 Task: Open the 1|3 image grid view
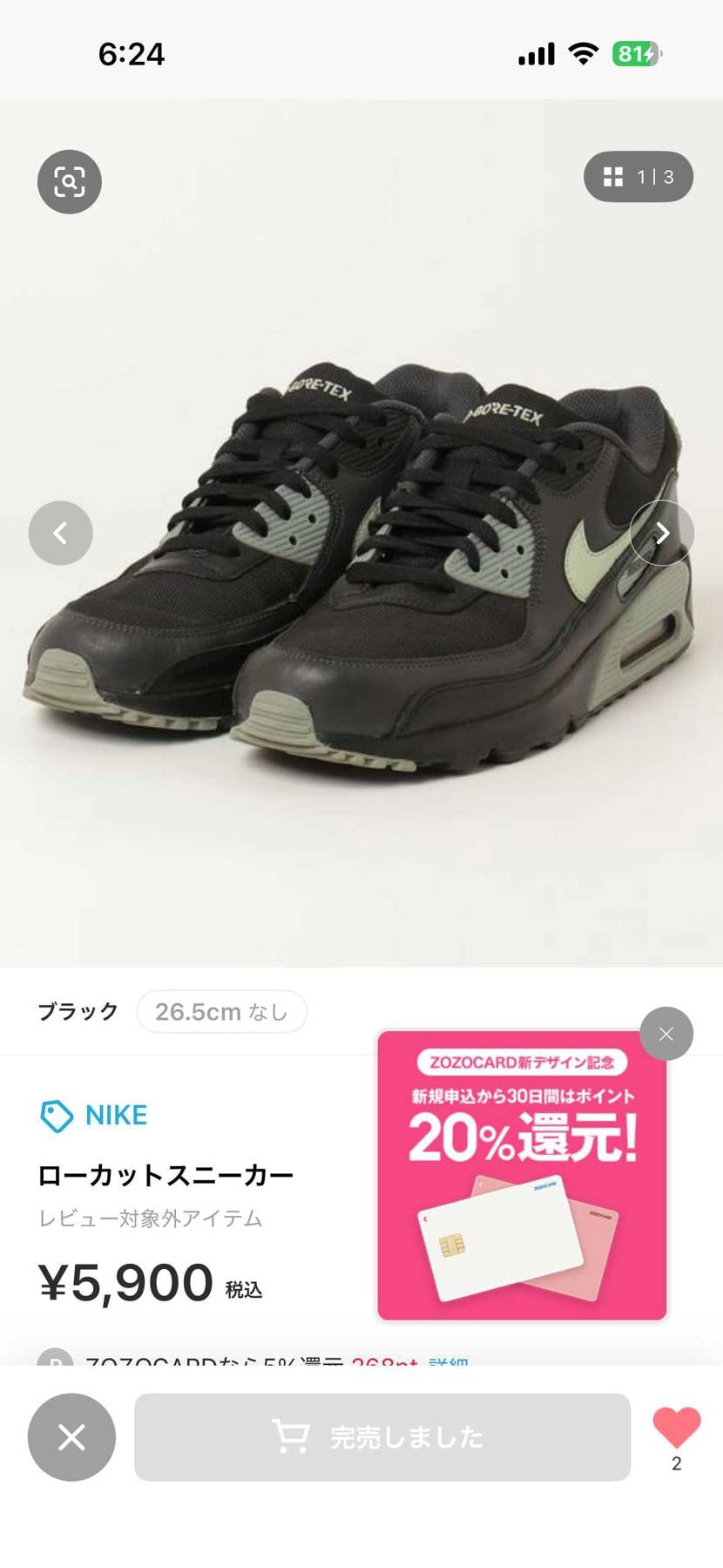pyautogui.click(x=639, y=177)
